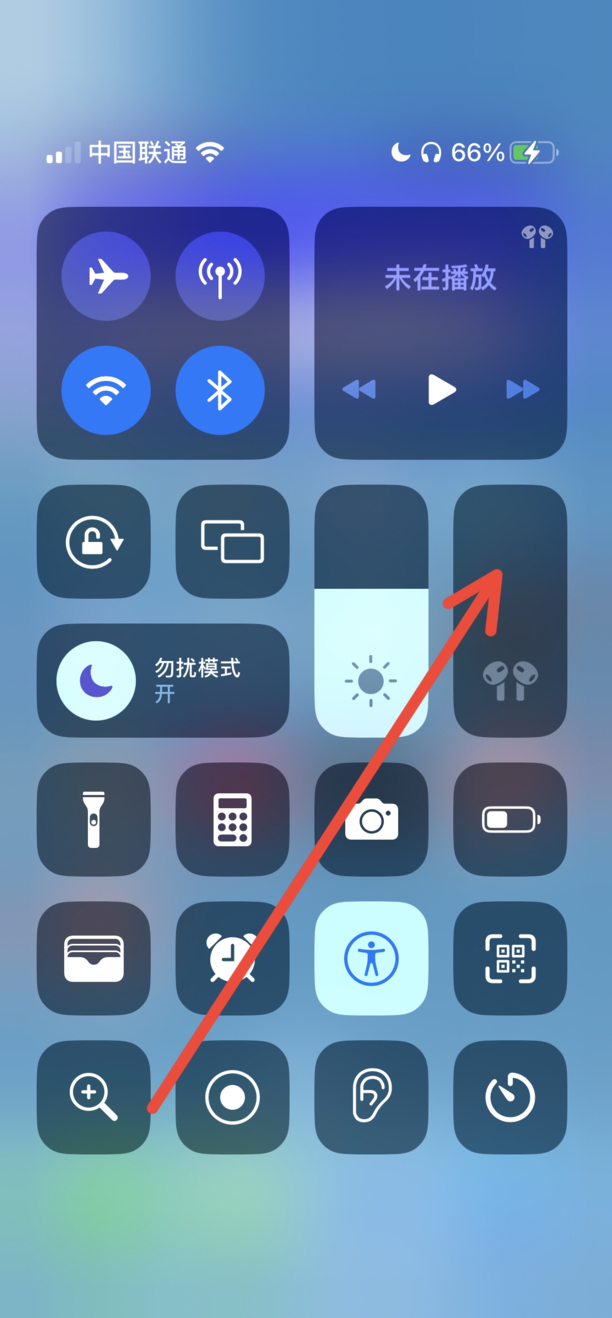Launch the camera
The height and width of the screenshot is (1318, 612).
(x=371, y=820)
